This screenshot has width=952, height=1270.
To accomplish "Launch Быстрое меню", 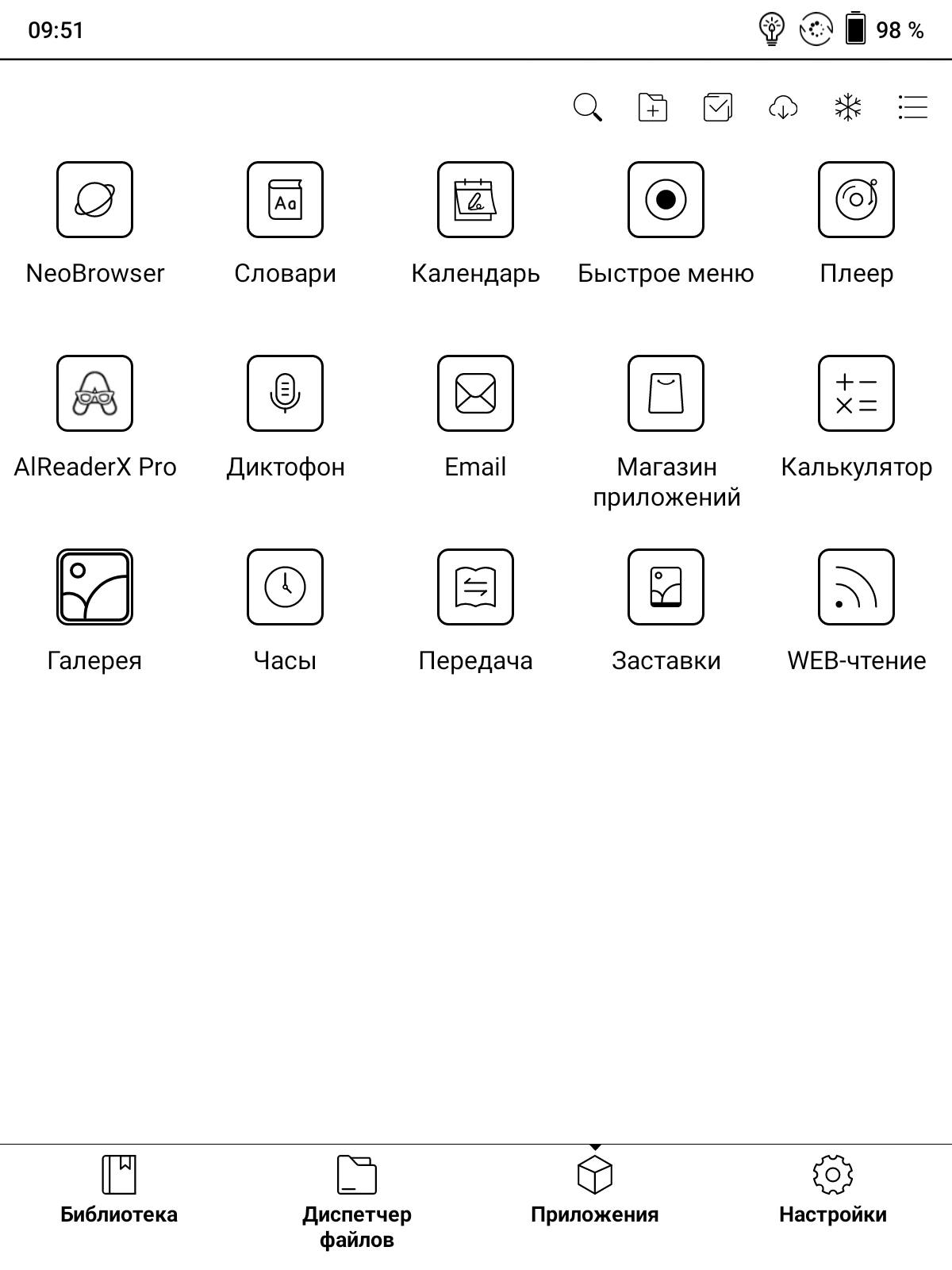I will coord(666,200).
